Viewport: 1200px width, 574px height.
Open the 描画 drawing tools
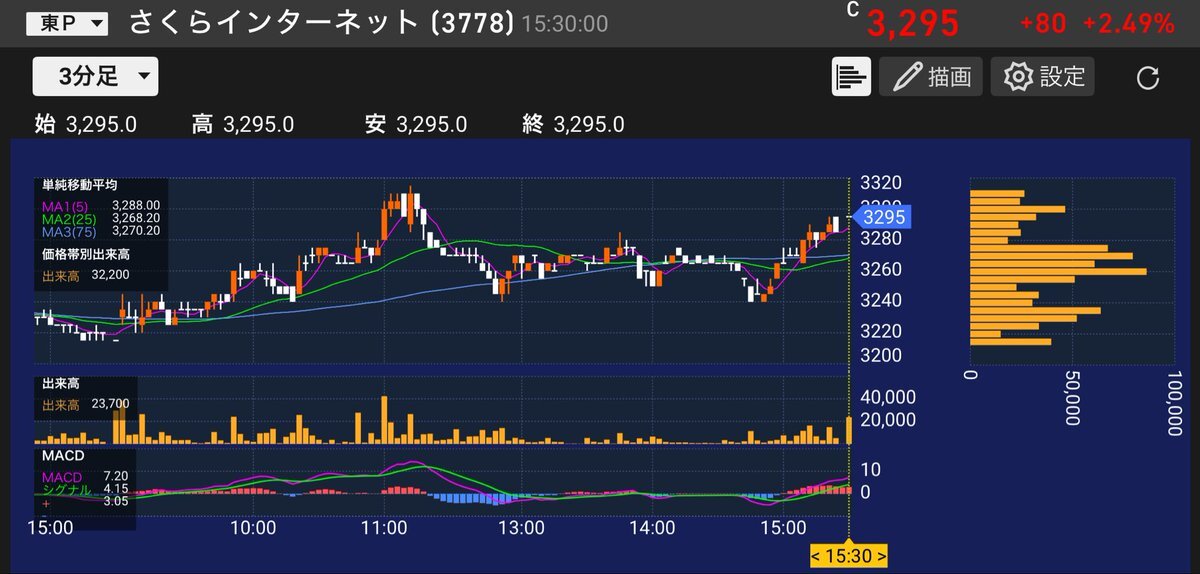click(x=931, y=77)
